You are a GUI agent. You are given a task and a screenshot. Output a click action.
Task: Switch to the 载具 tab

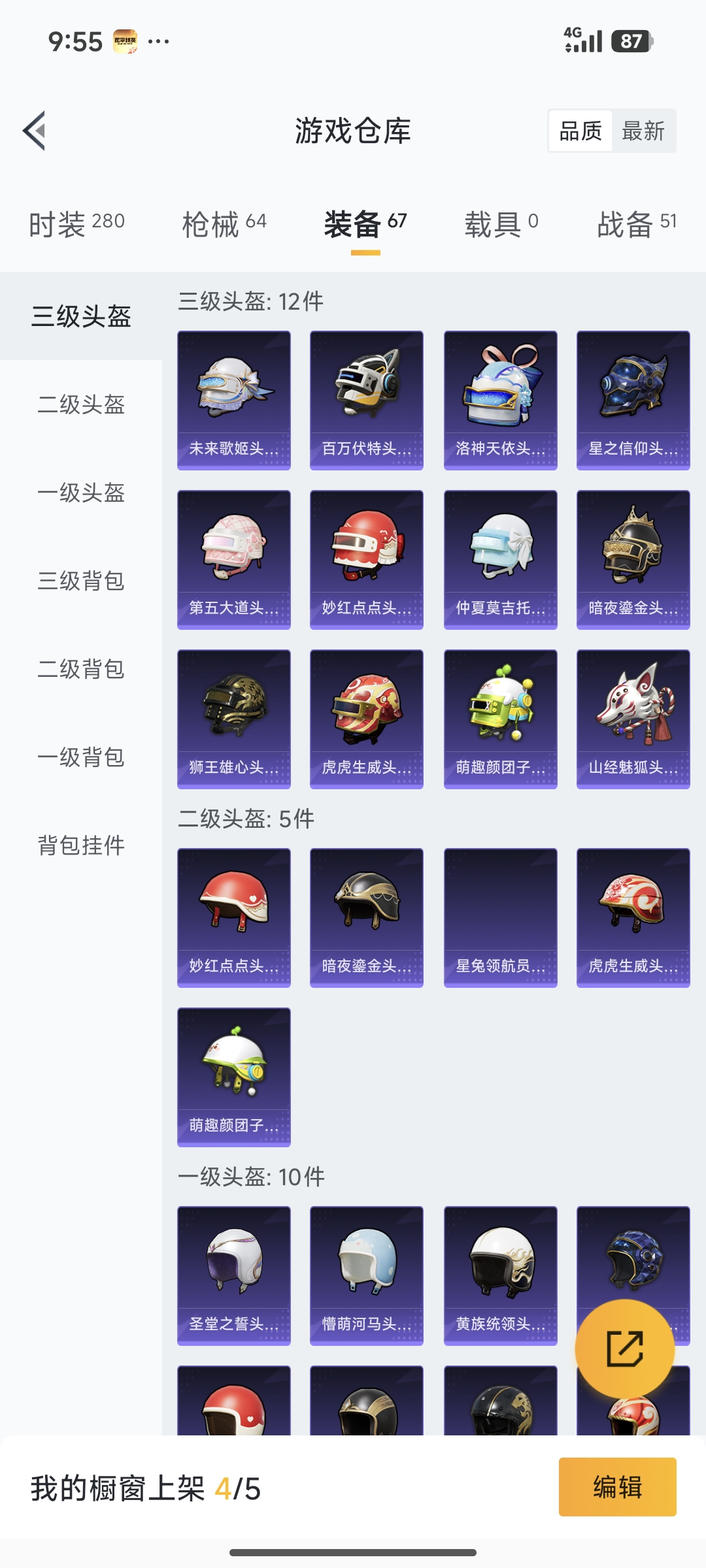pos(499,222)
